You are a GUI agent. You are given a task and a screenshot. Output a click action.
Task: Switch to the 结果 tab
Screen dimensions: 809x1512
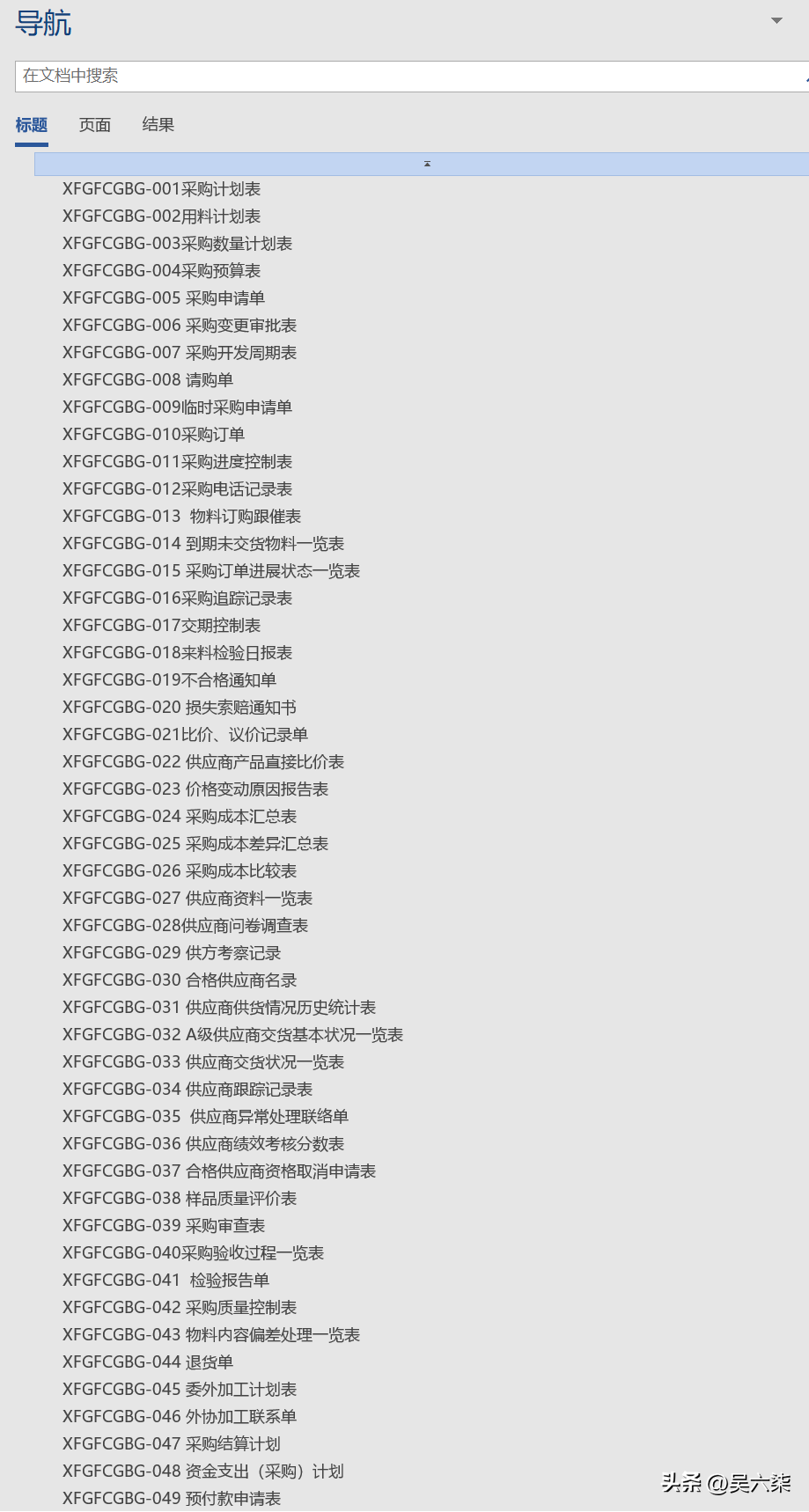[x=158, y=125]
